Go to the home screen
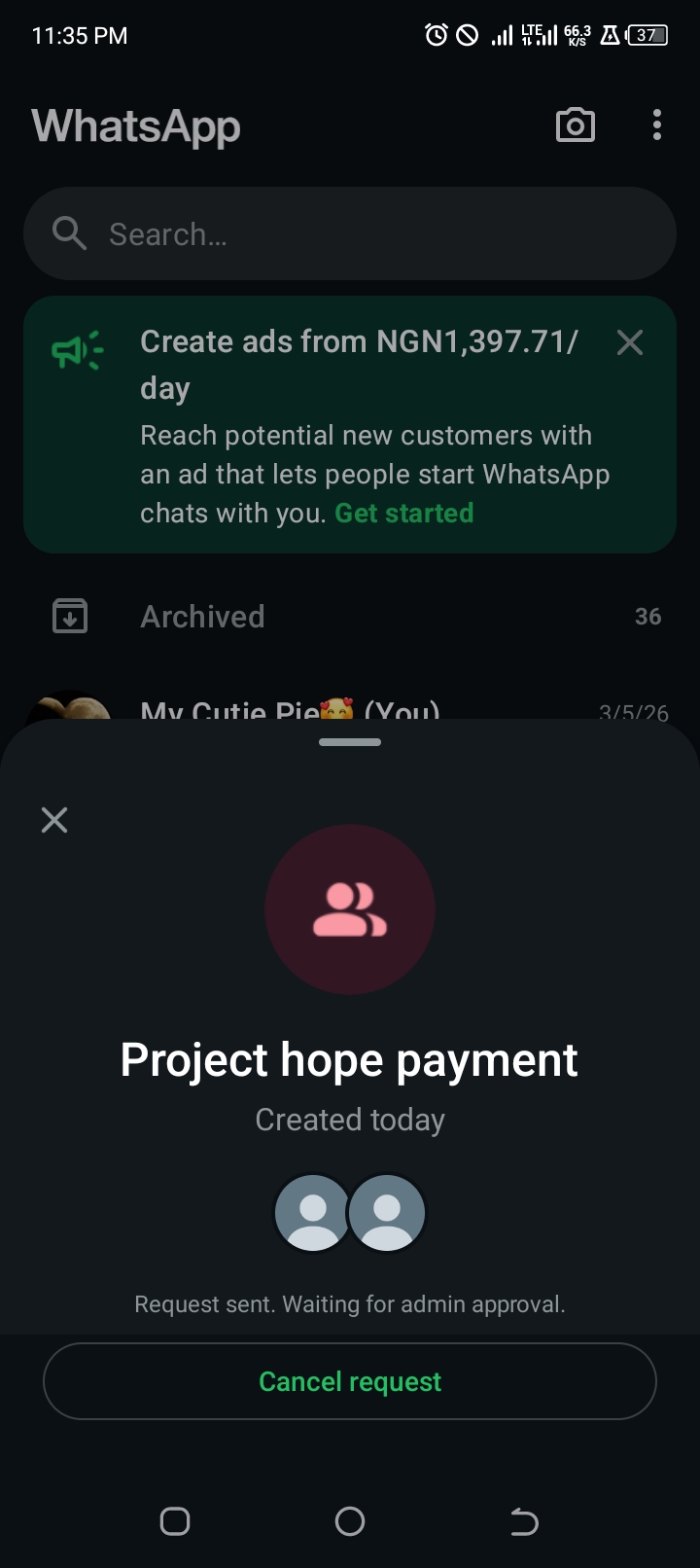Image resolution: width=700 pixels, height=1568 pixels. [350, 1521]
